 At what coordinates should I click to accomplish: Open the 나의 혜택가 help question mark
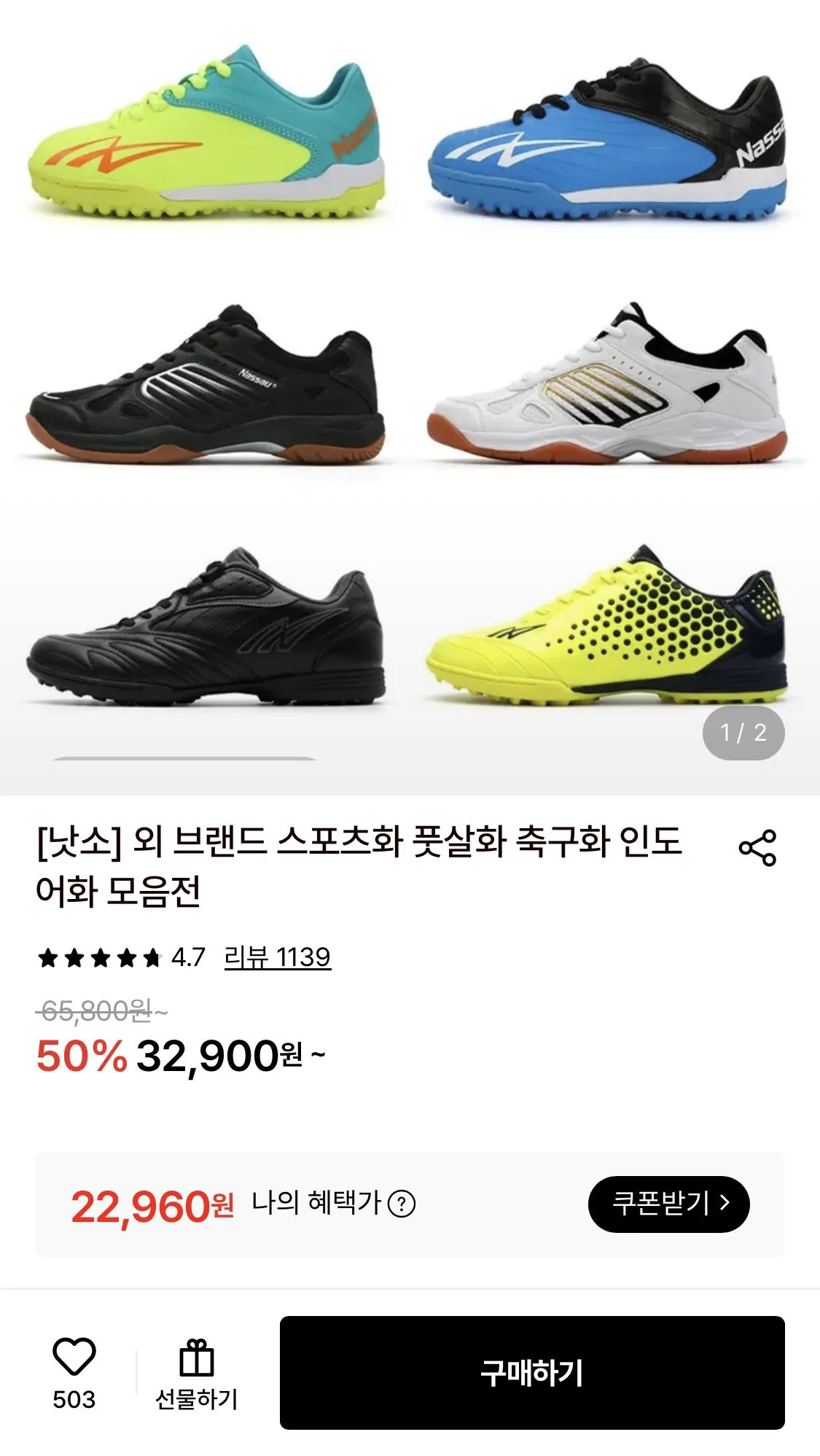tap(402, 1204)
